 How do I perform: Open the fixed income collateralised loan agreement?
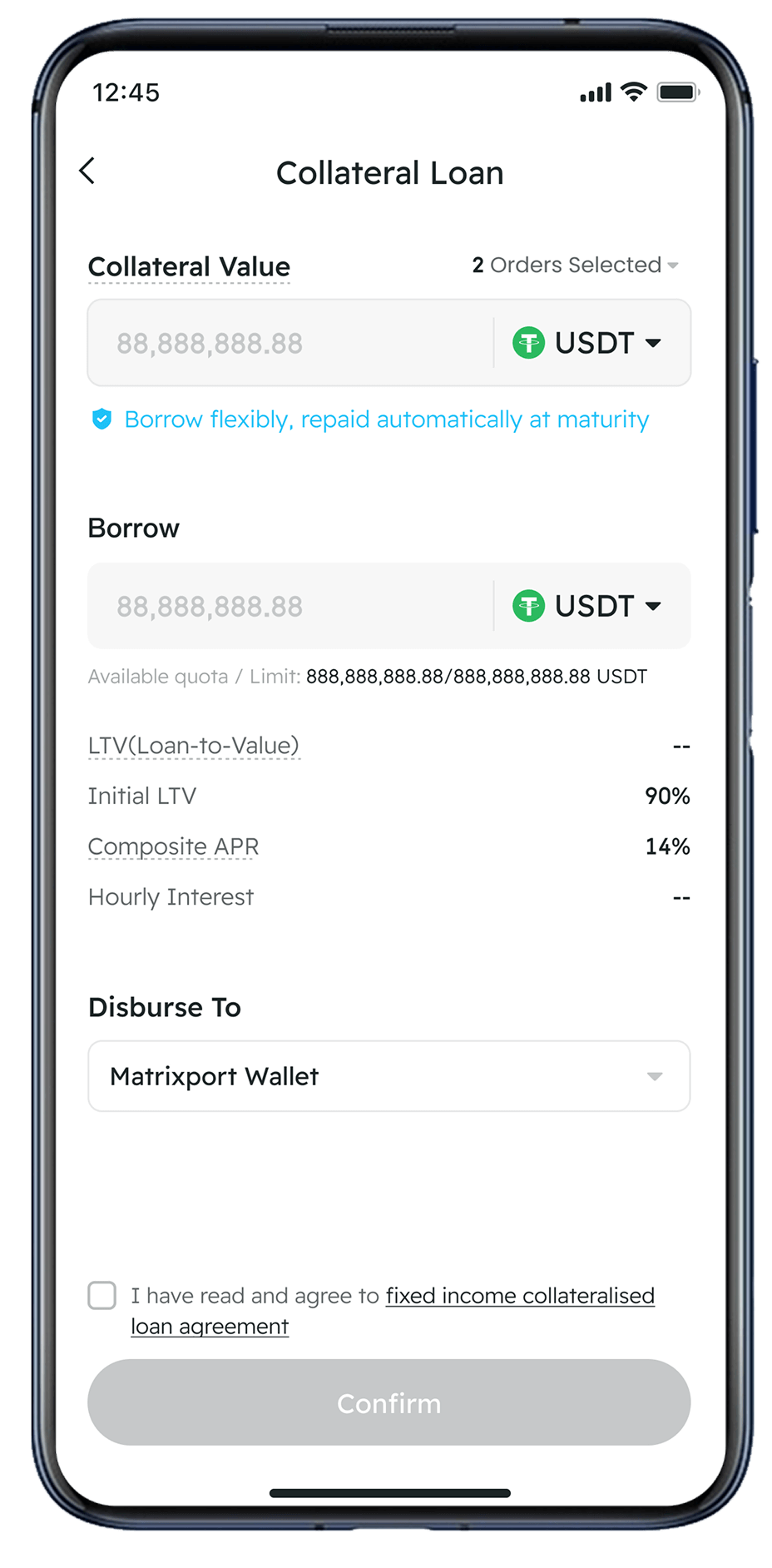coord(519,1296)
